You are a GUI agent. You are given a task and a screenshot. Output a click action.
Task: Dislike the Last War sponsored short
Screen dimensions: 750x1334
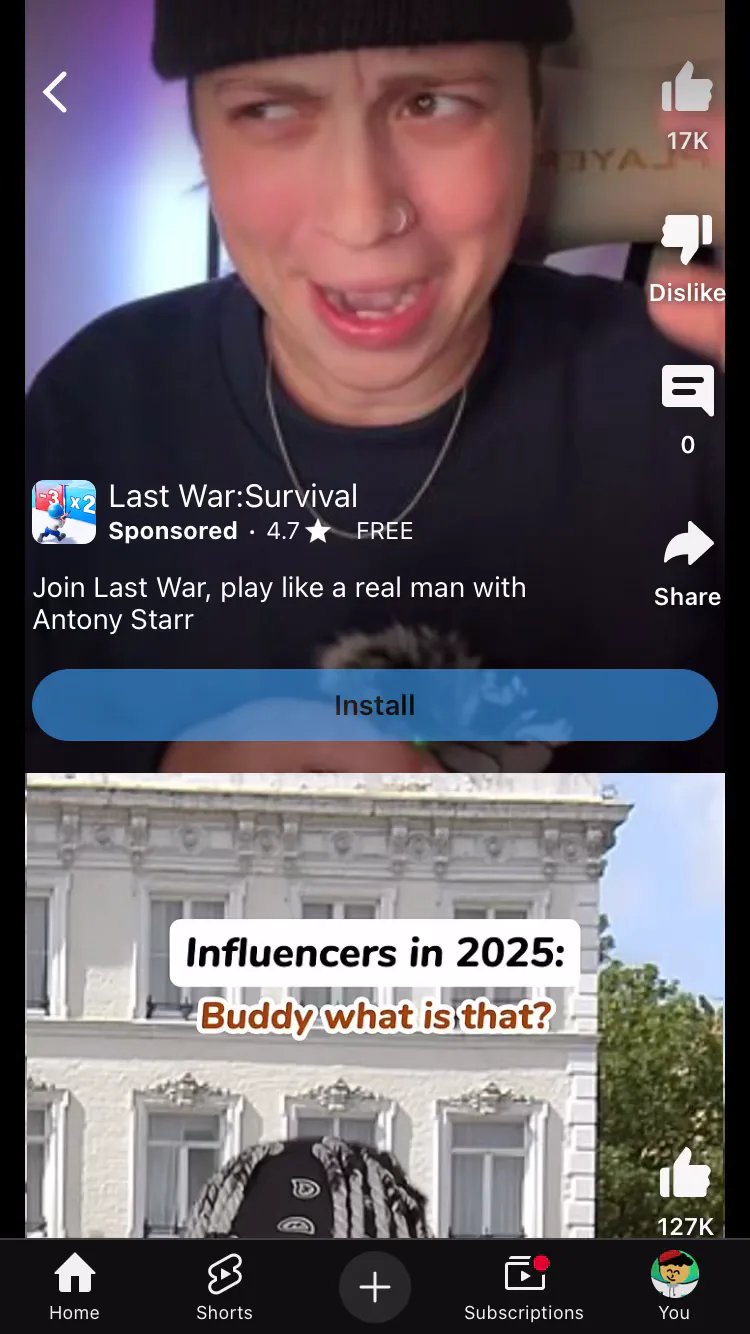click(687, 242)
